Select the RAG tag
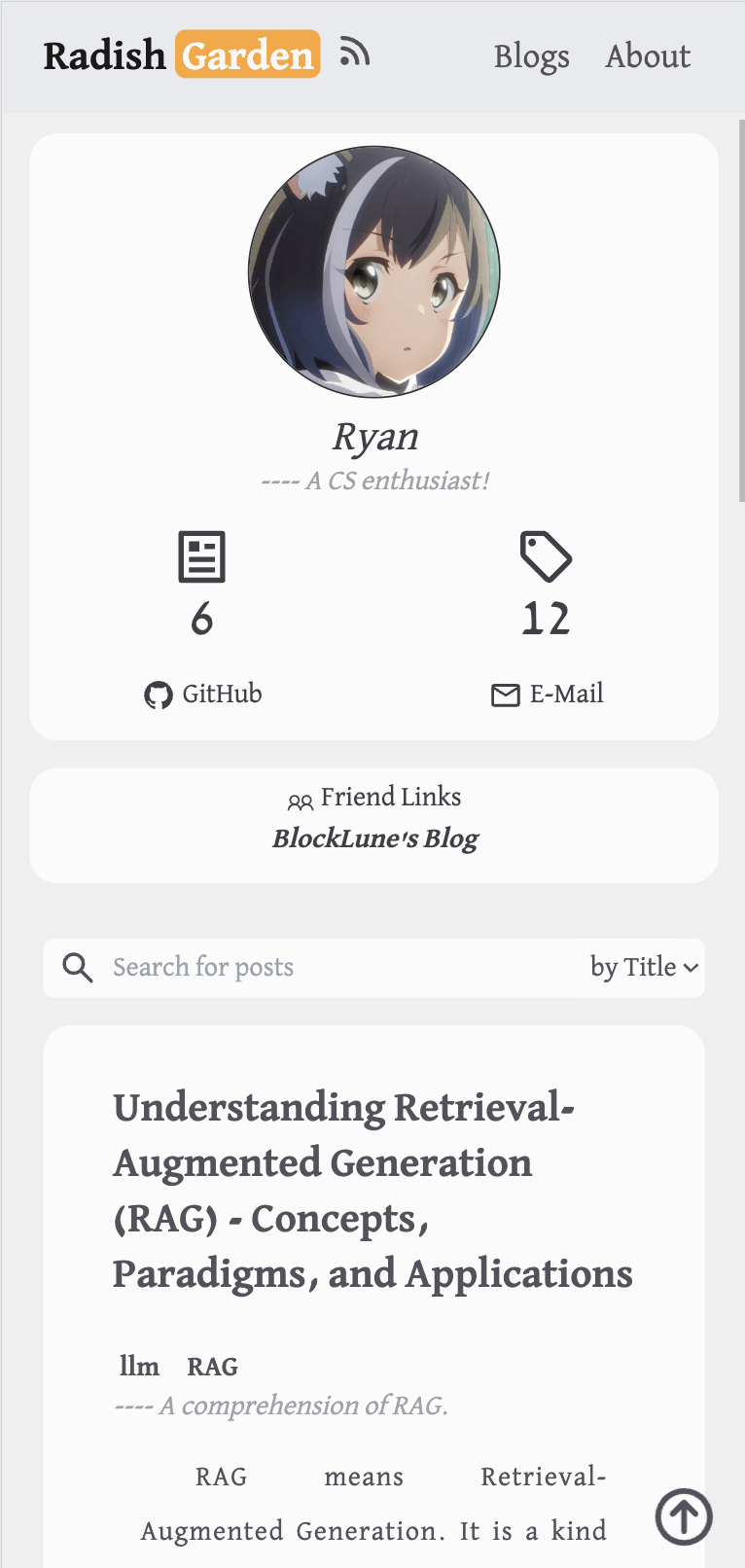 click(212, 1367)
